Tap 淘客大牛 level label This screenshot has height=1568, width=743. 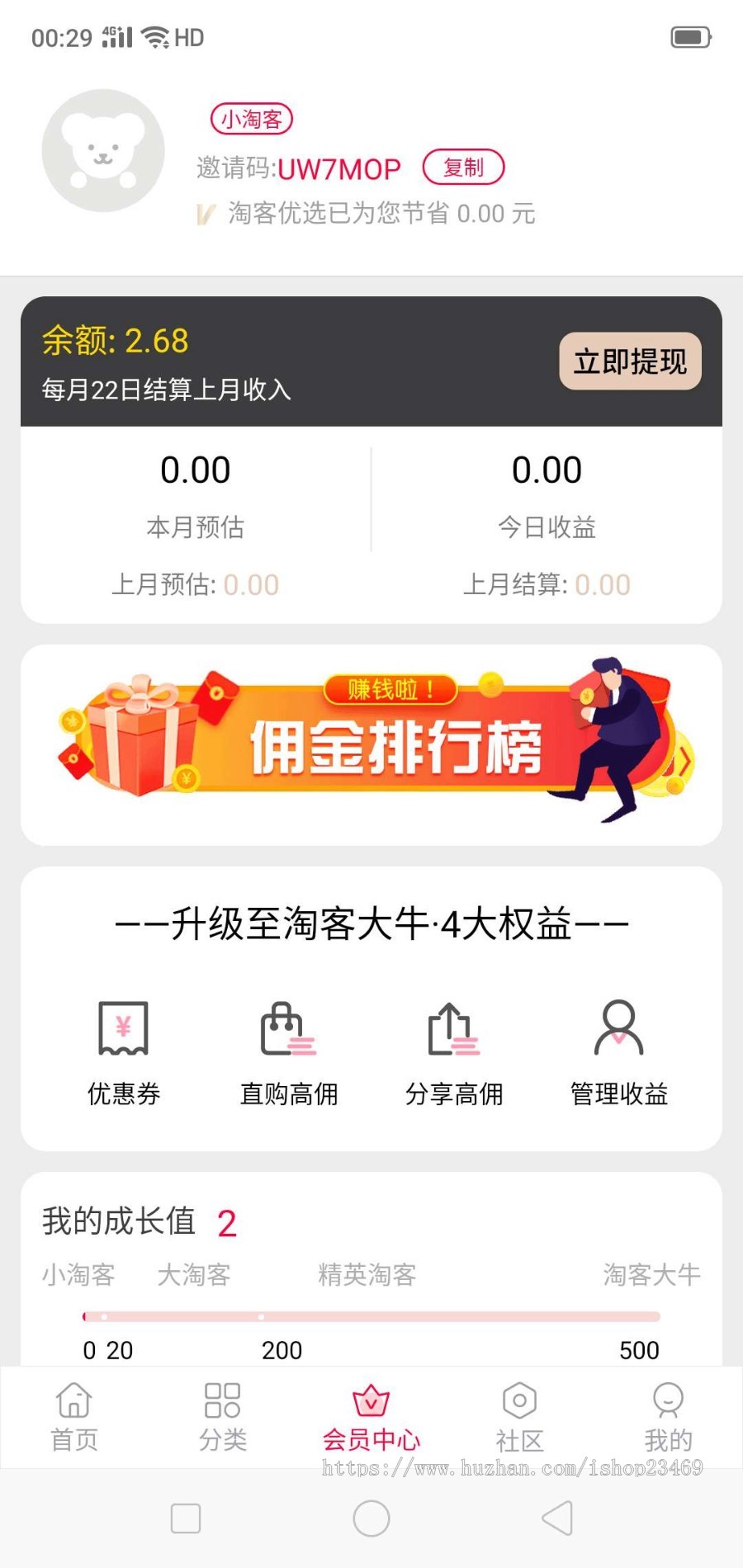coord(648,1275)
